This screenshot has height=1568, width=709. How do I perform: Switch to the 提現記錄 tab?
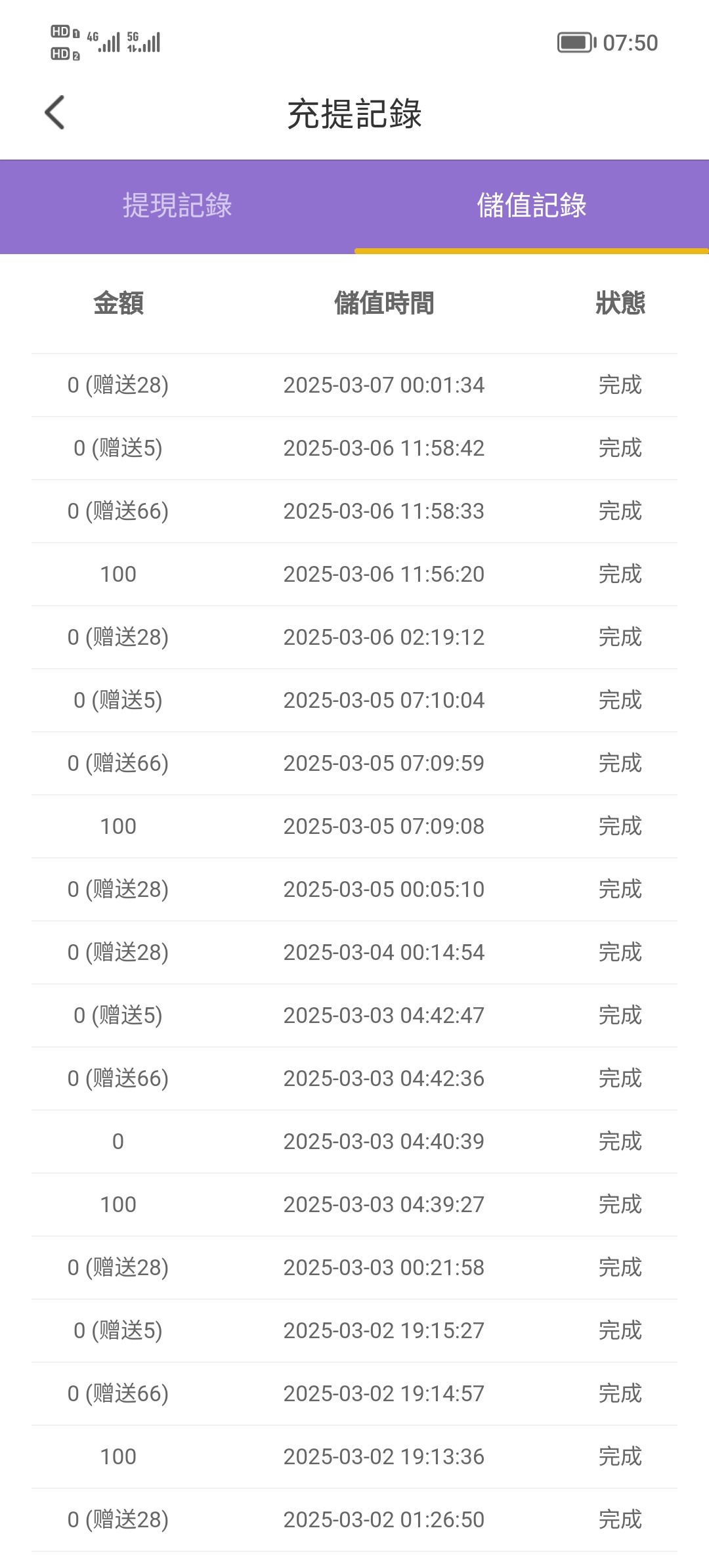(177, 206)
